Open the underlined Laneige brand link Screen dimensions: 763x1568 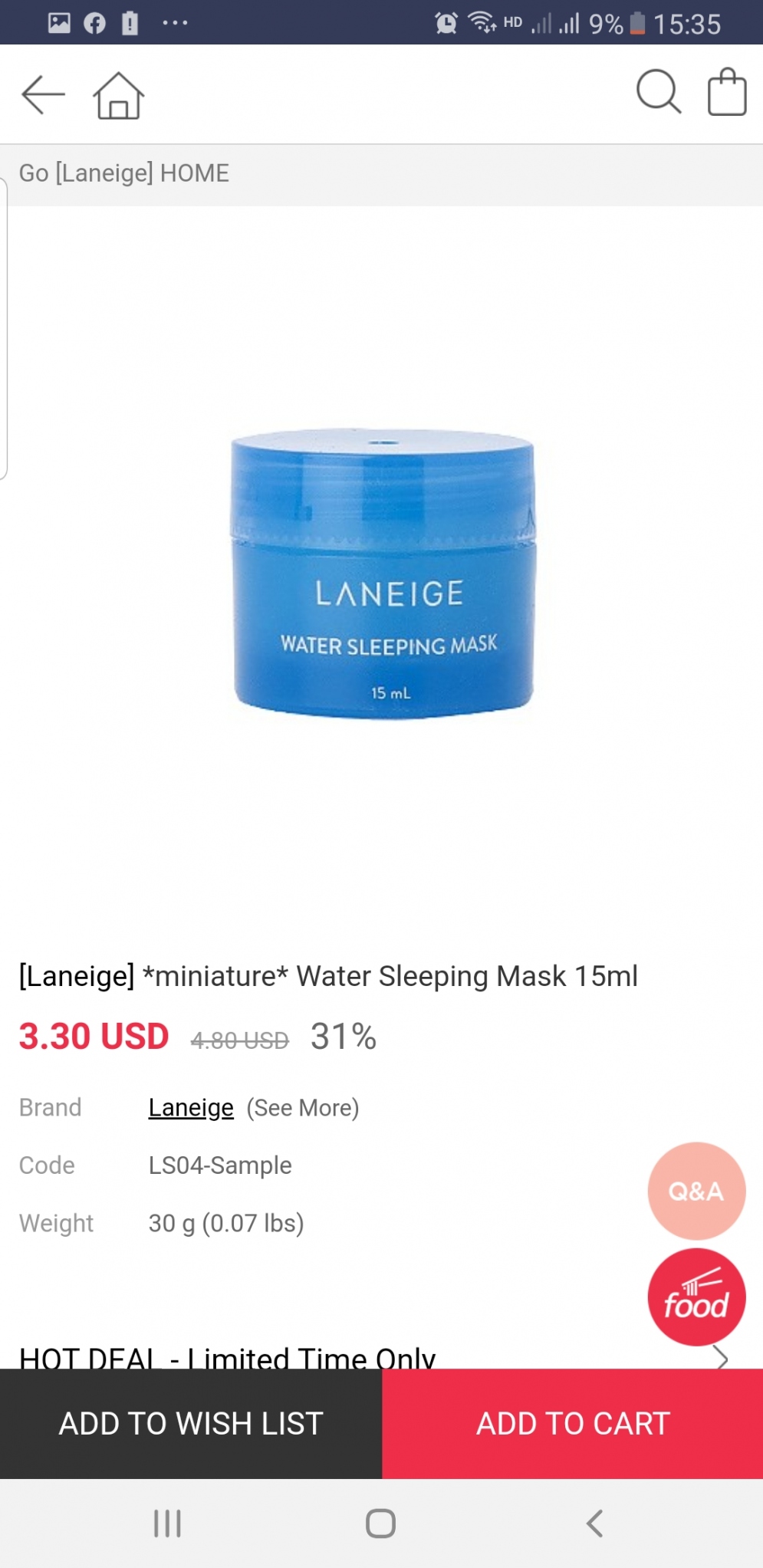[191, 1108]
